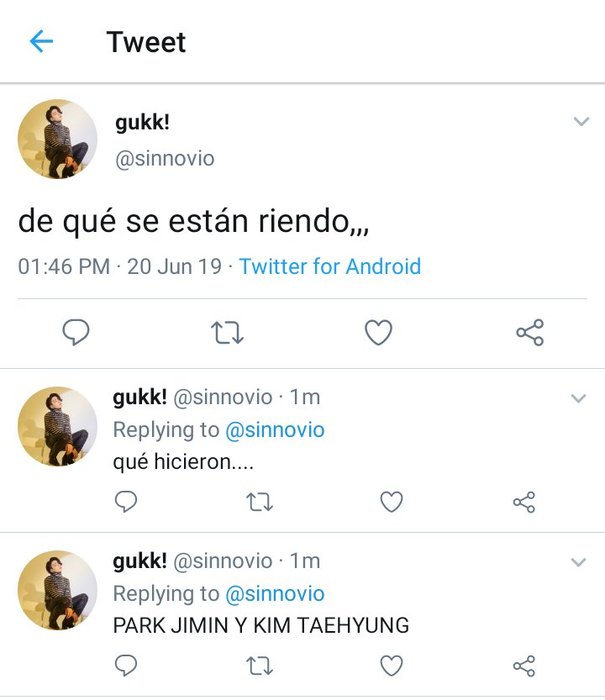Reply to 'de qué se están riendo' tweet
Screen dimensions: 605x700
coord(76,332)
